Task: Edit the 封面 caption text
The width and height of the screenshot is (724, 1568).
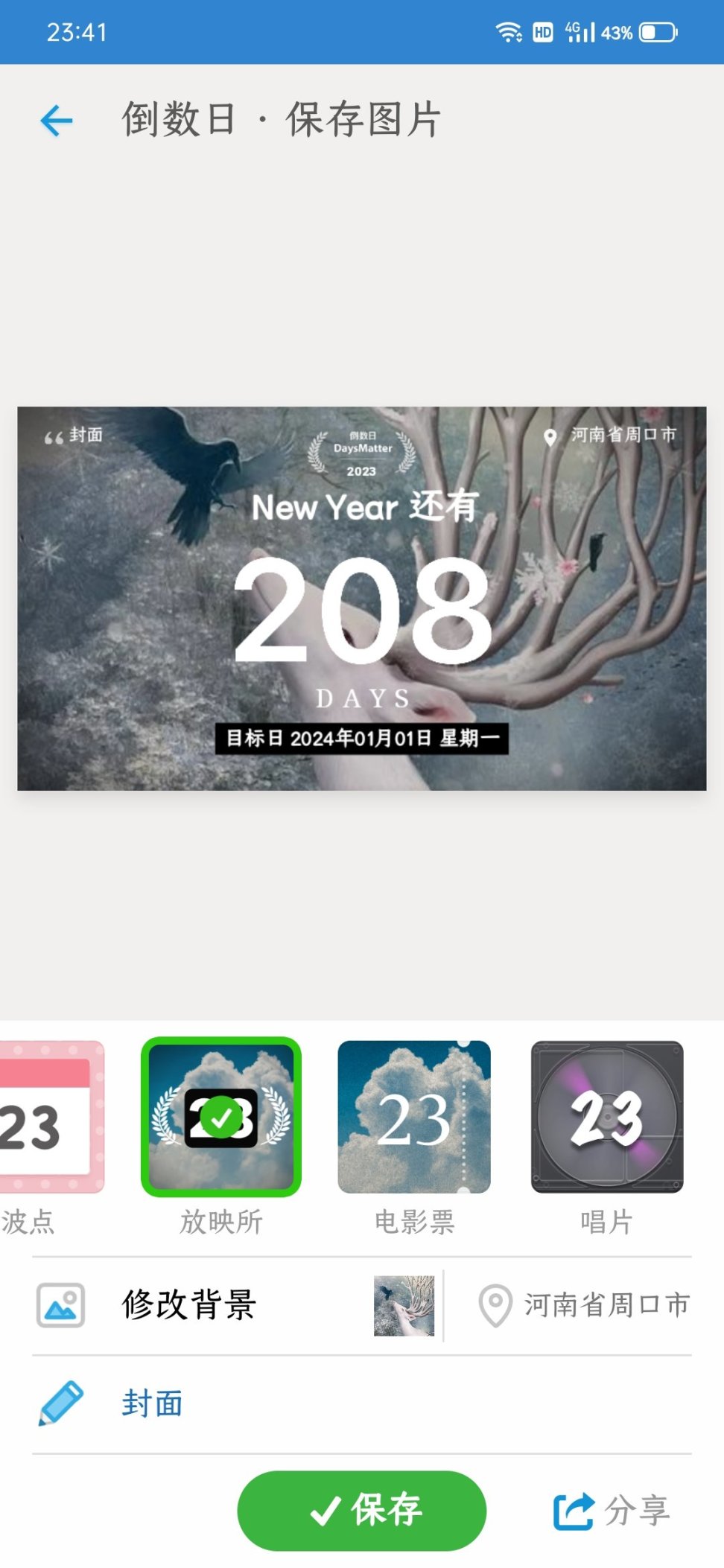Action: [153, 1403]
